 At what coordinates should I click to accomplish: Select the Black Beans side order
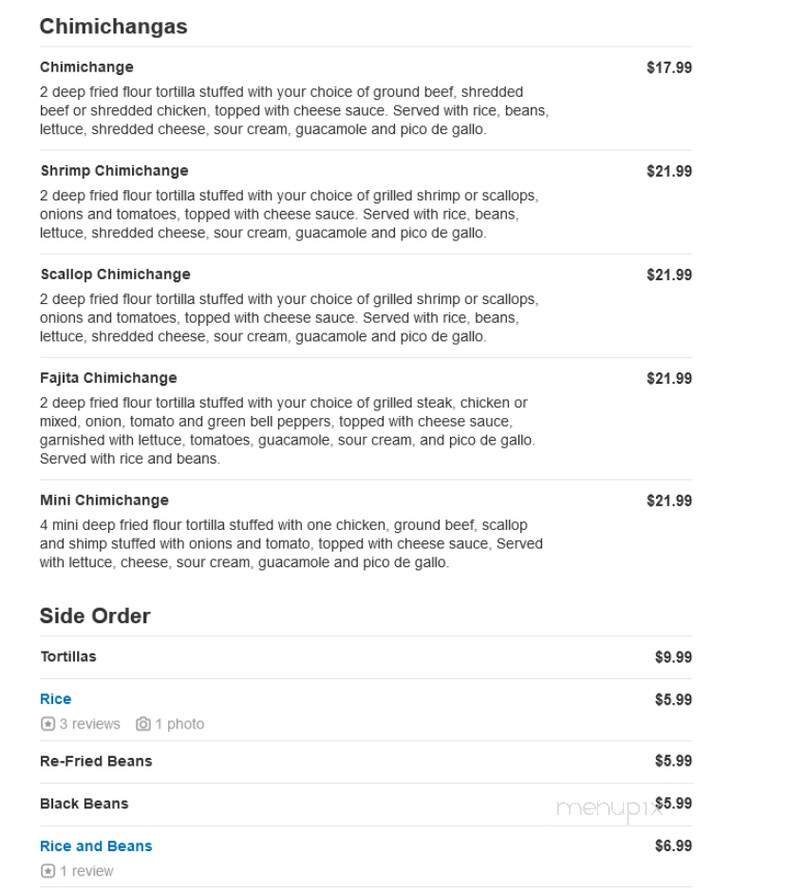(84, 802)
